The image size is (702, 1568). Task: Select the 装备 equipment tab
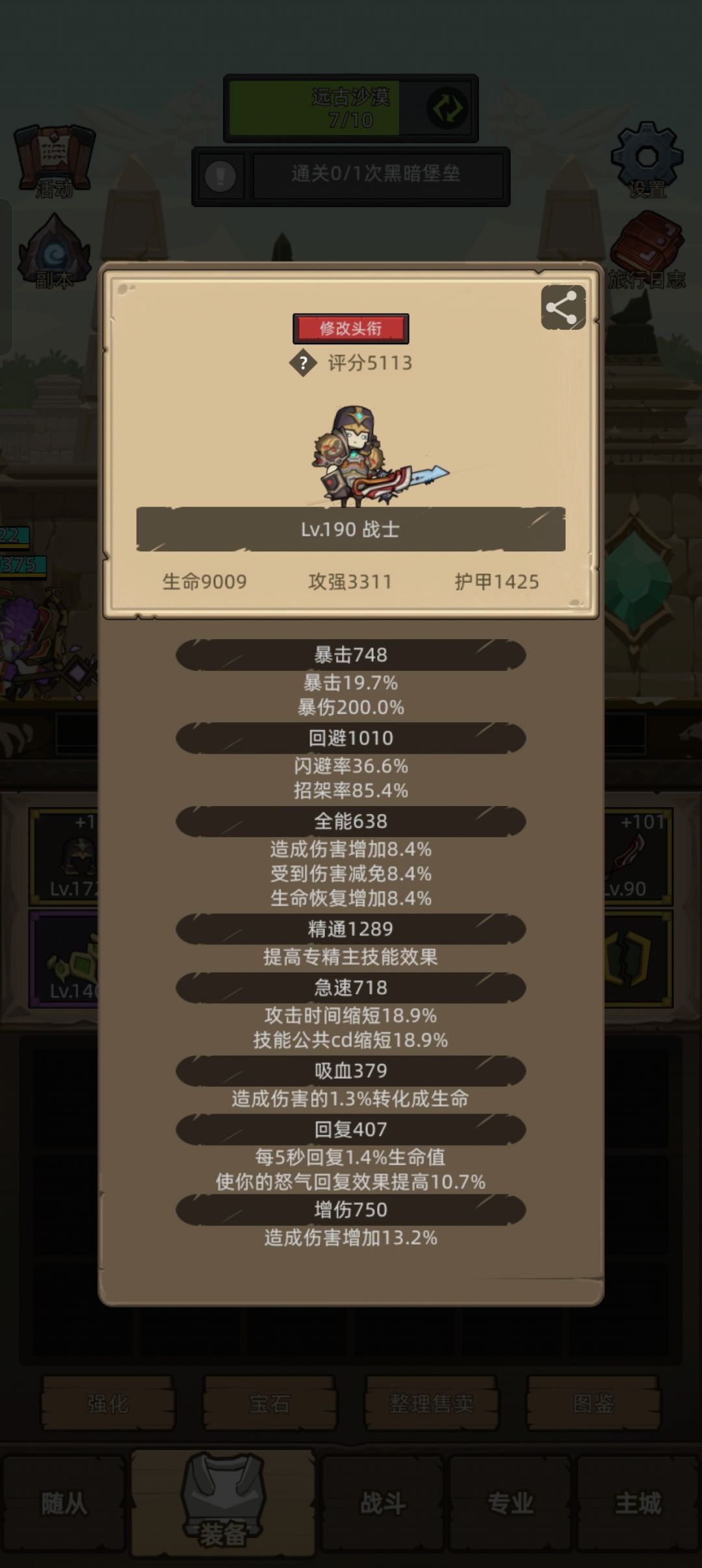[223, 1502]
